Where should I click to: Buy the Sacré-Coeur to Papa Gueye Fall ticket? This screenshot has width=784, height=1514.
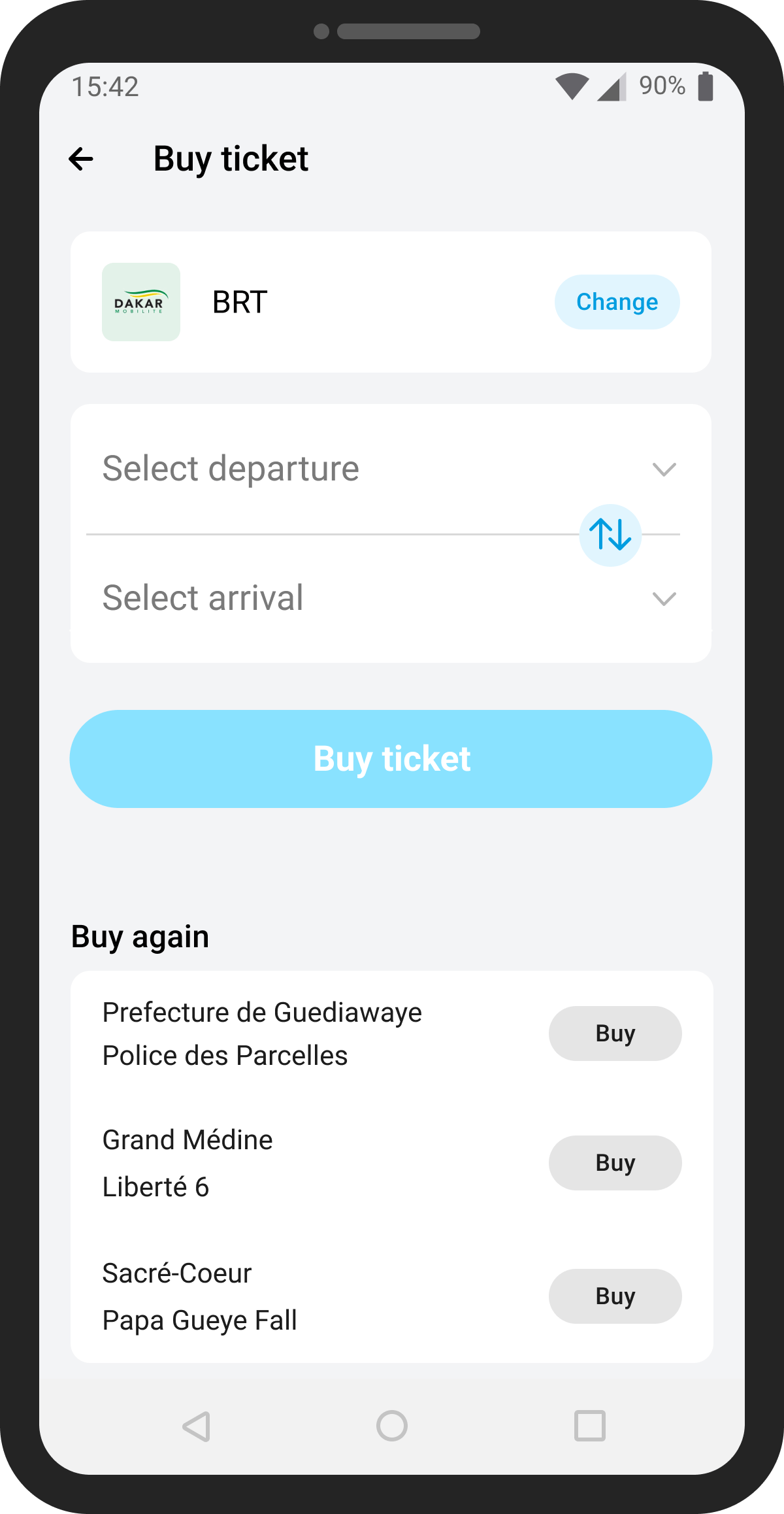(x=615, y=1296)
